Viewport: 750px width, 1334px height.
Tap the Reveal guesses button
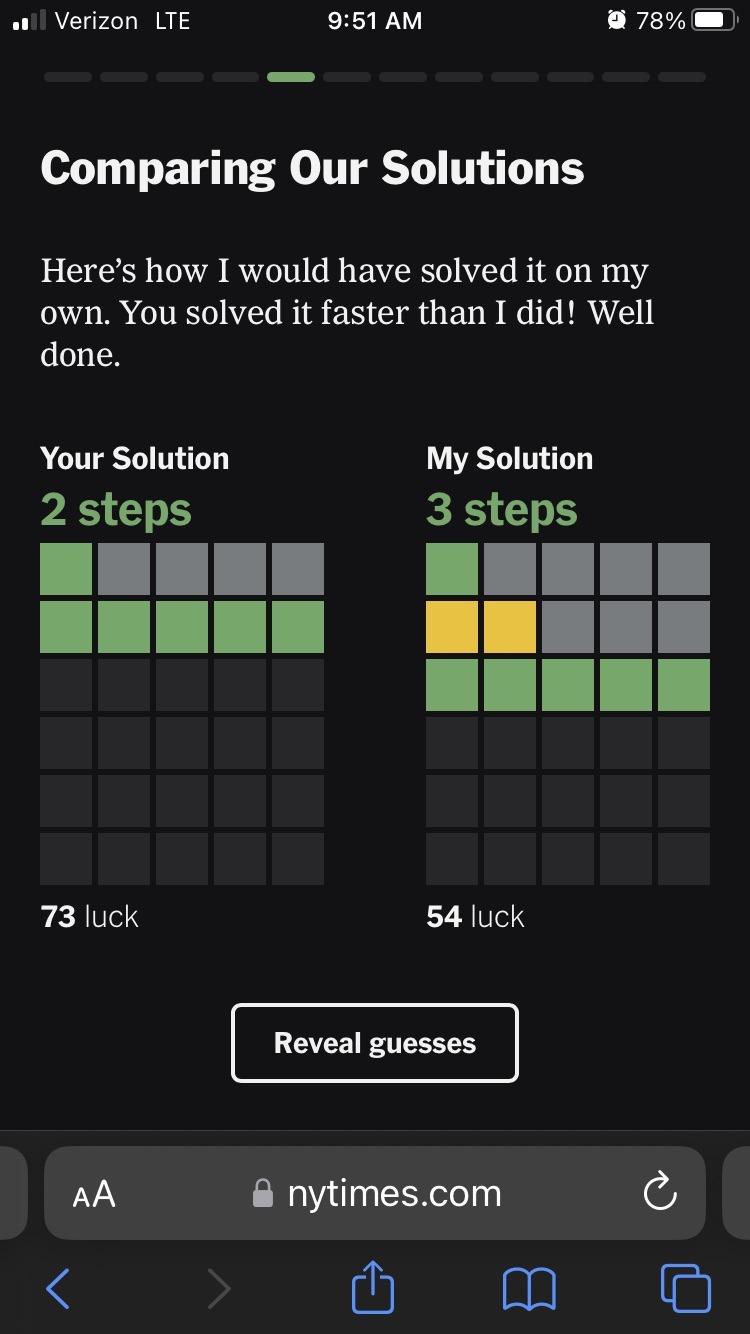point(375,1043)
